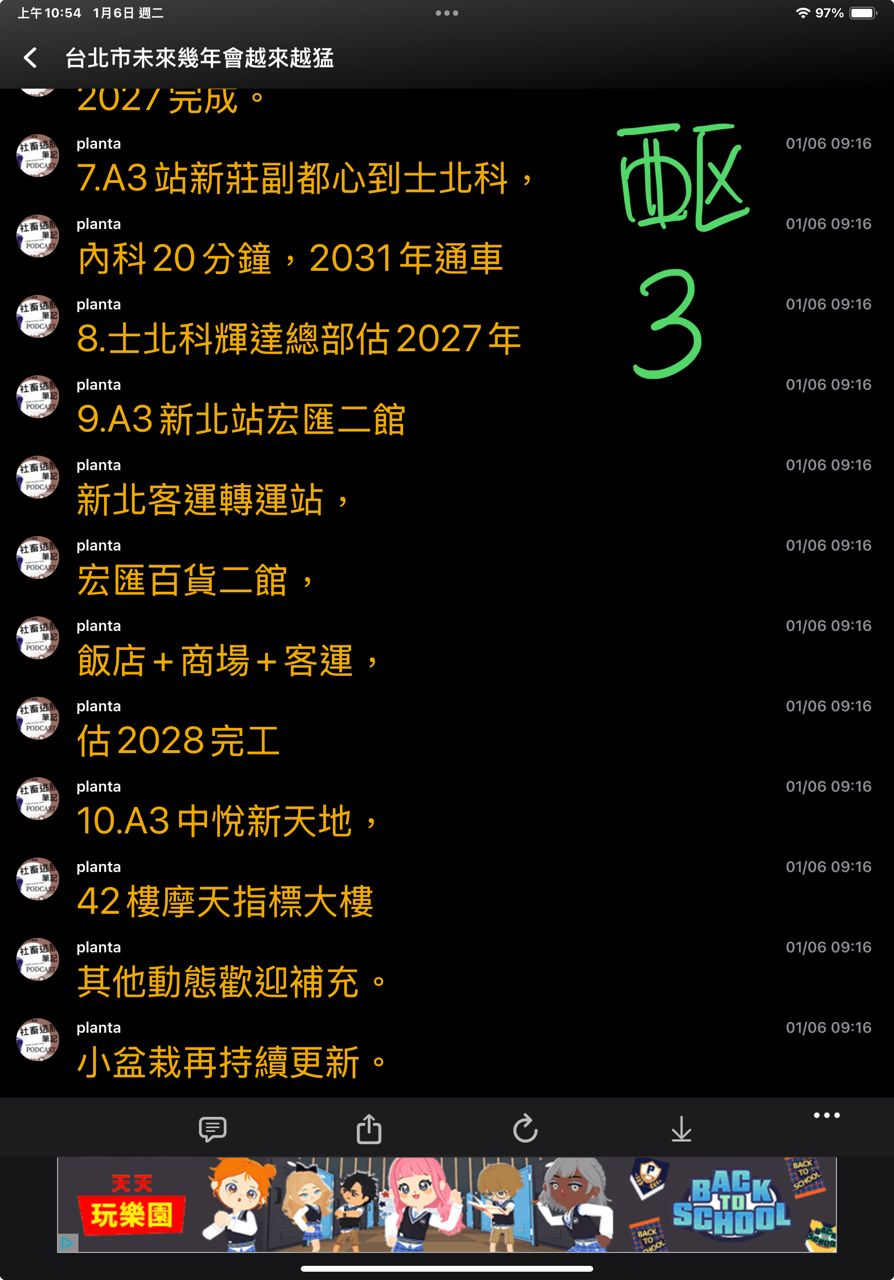The width and height of the screenshot is (894, 1280).
Task: Open the 天天玩樂園 ad banner
Action: coord(446,1204)
